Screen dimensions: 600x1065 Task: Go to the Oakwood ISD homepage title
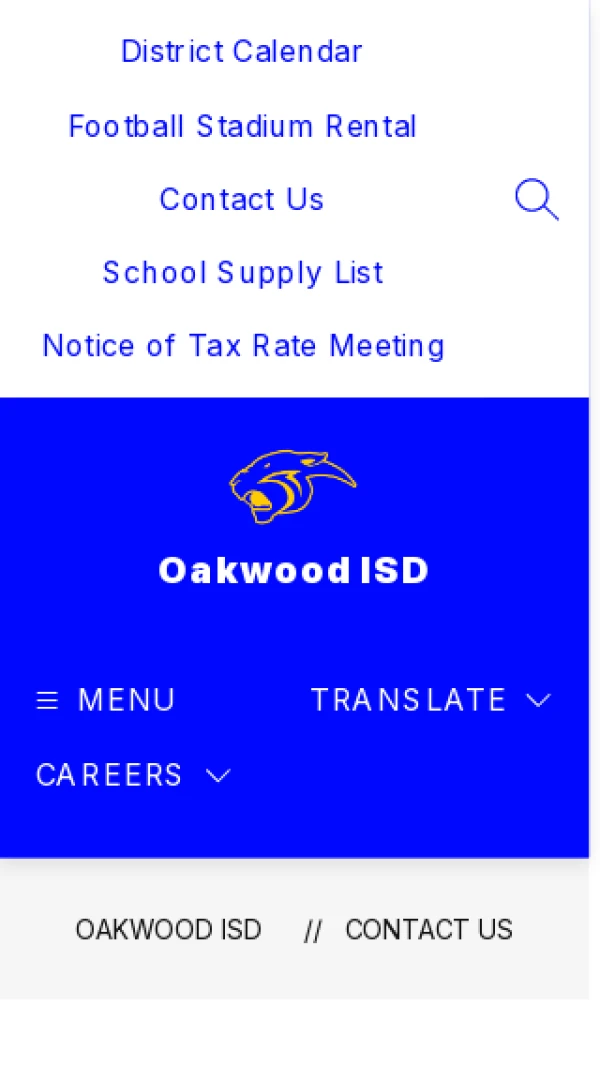(x=293, y=570)
